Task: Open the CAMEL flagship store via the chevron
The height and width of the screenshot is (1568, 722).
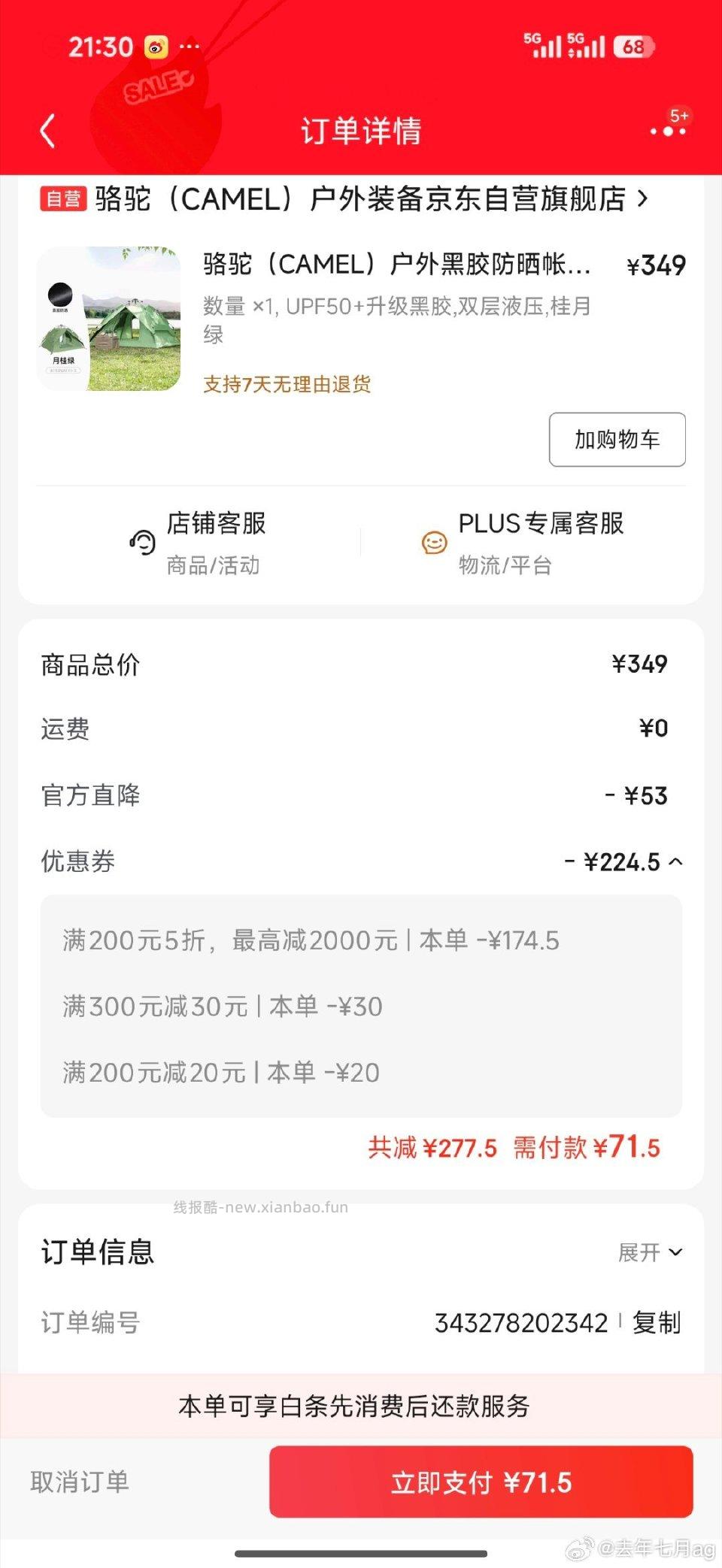Action: coord(643,200)
